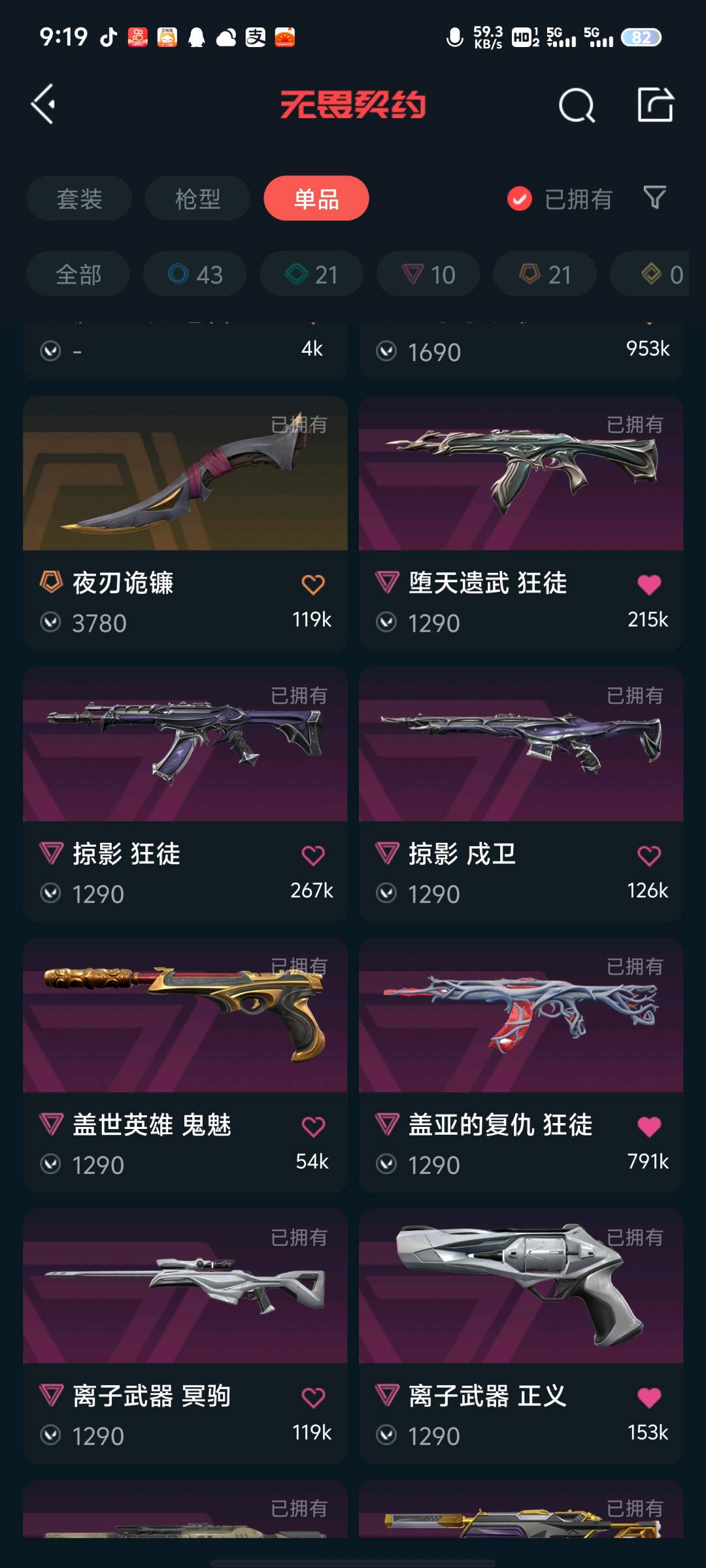706x1568 pixels.
Task: Switch to the 枪型 tab
Action: (x=197, y=199)
